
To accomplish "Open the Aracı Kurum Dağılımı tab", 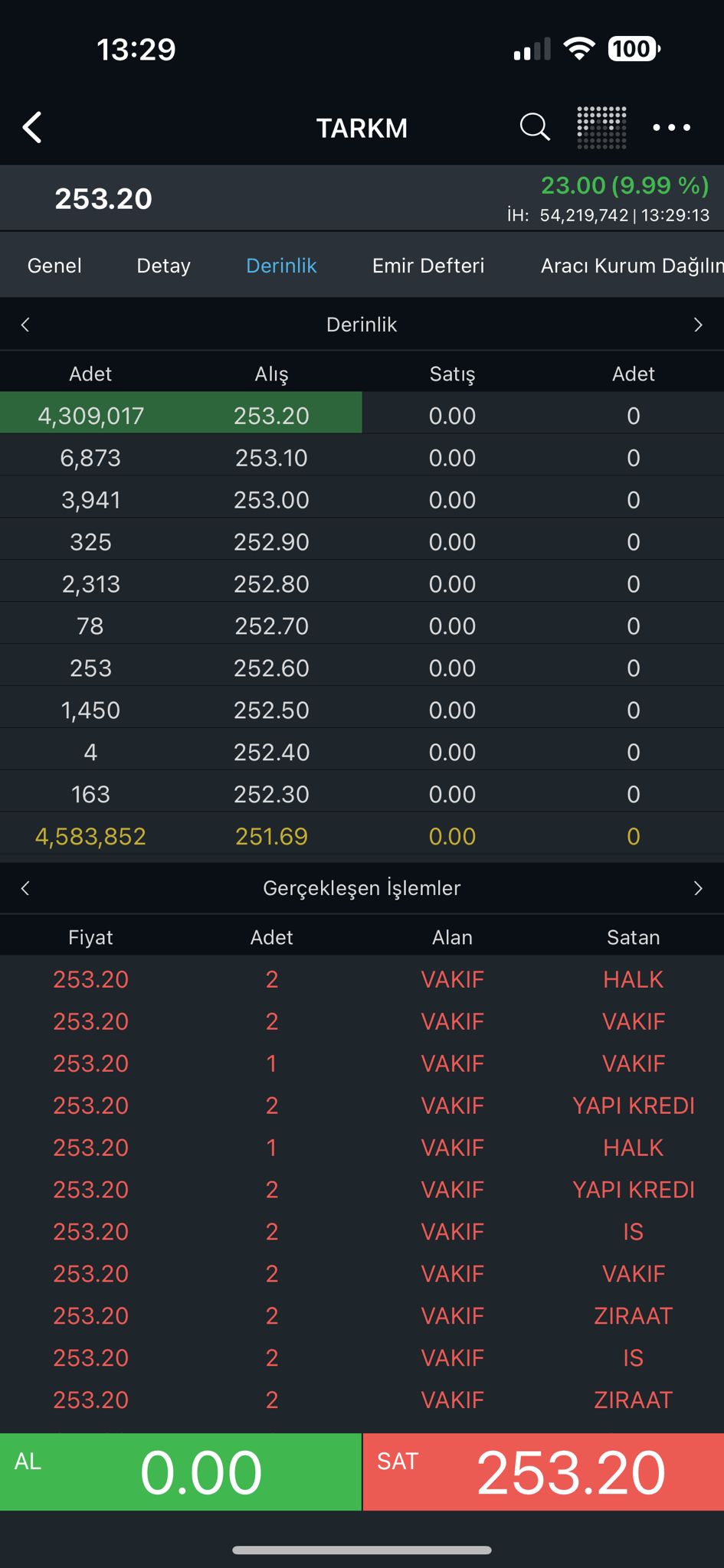I will tap(632, 266).
